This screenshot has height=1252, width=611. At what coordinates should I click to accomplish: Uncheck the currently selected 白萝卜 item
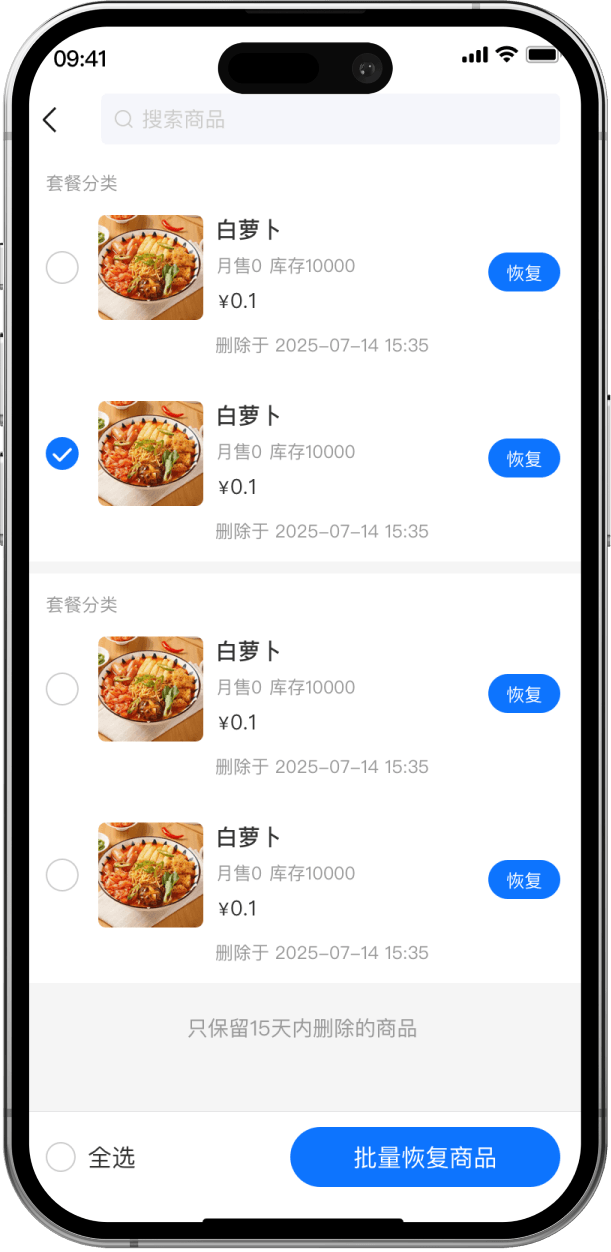click(x=62, y=454)
